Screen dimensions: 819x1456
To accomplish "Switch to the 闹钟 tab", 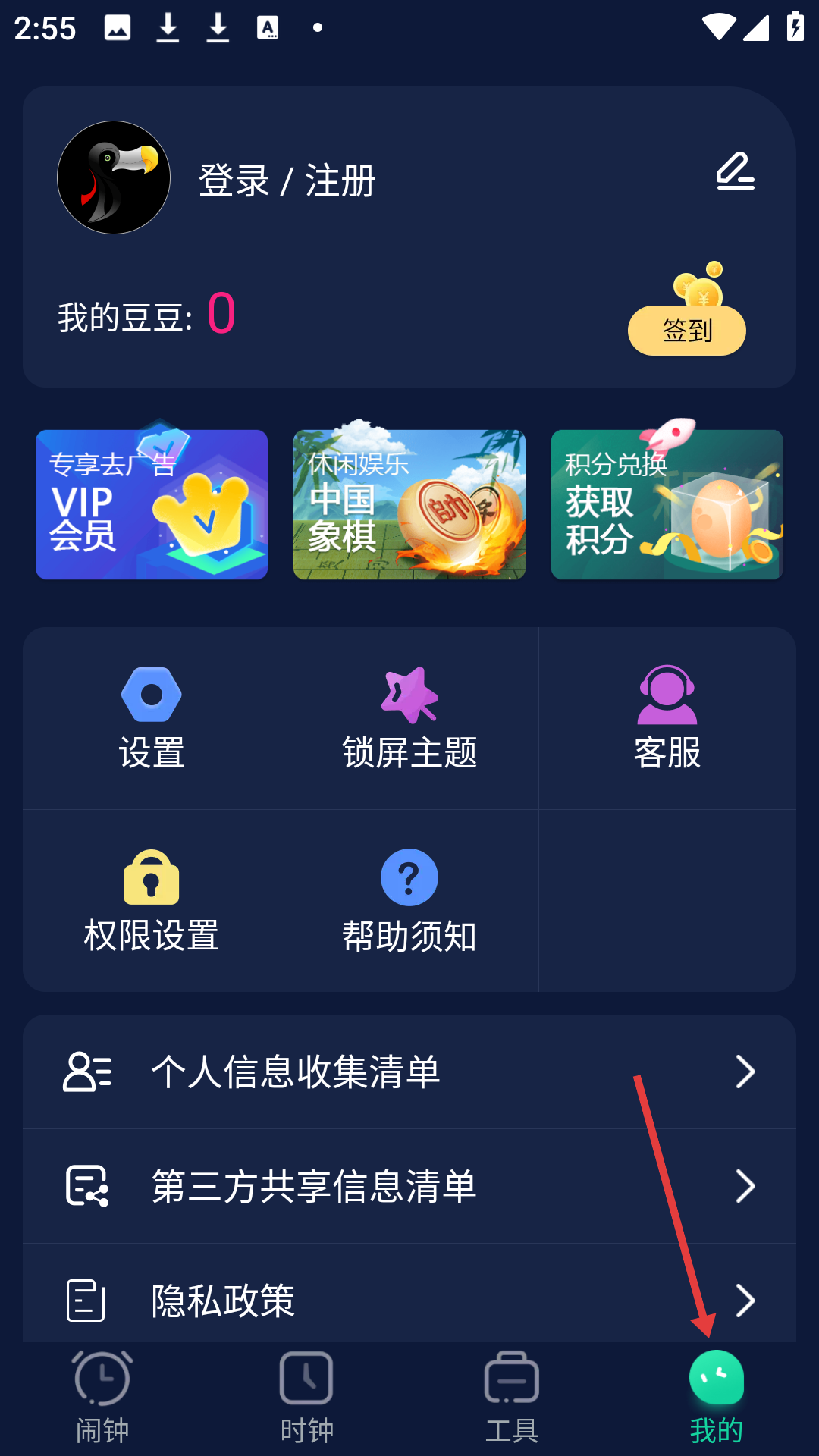I will point(104,1399).
